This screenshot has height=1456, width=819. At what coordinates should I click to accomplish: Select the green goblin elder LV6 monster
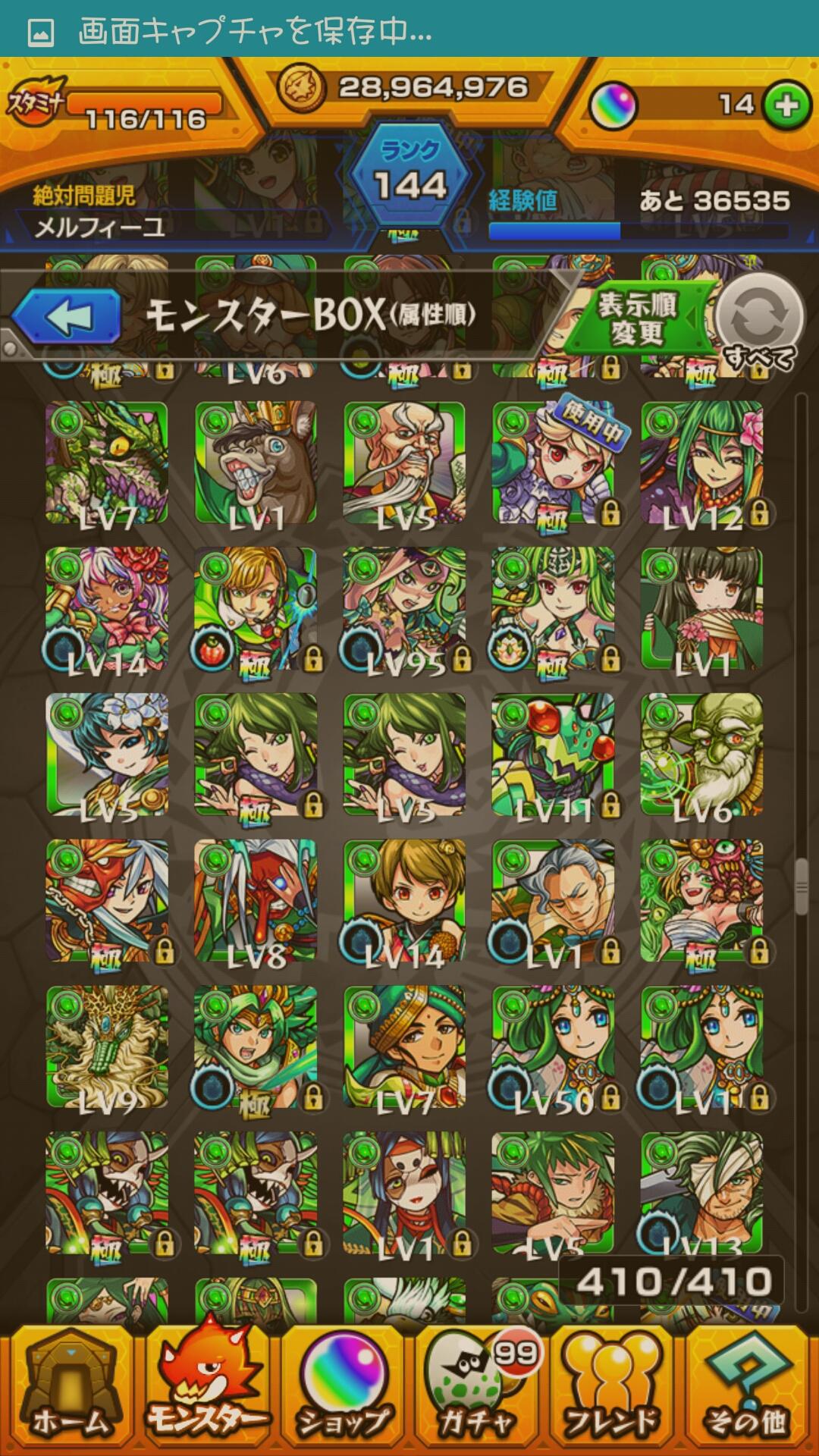[701, 755]
